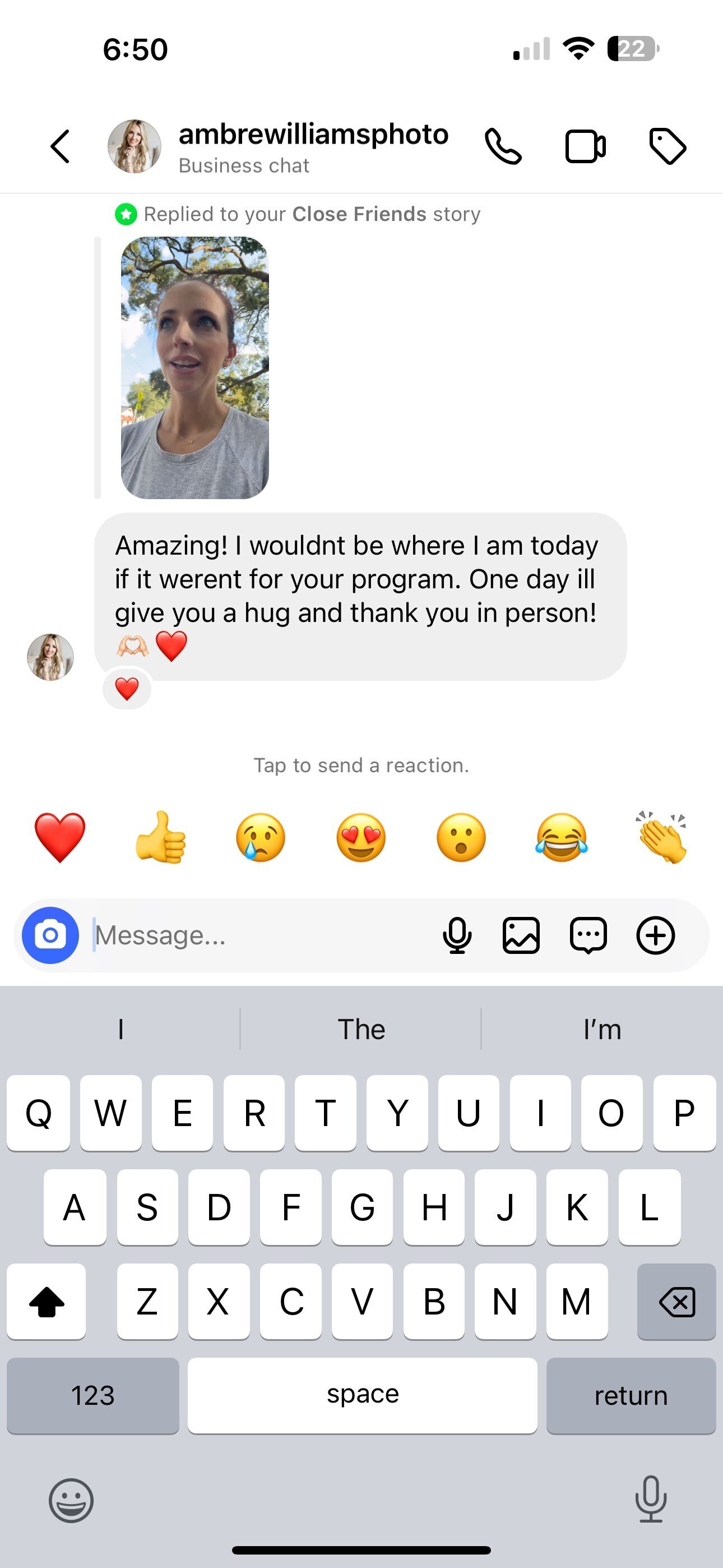React with the heart eyes emoji

(x=361, y=838)
